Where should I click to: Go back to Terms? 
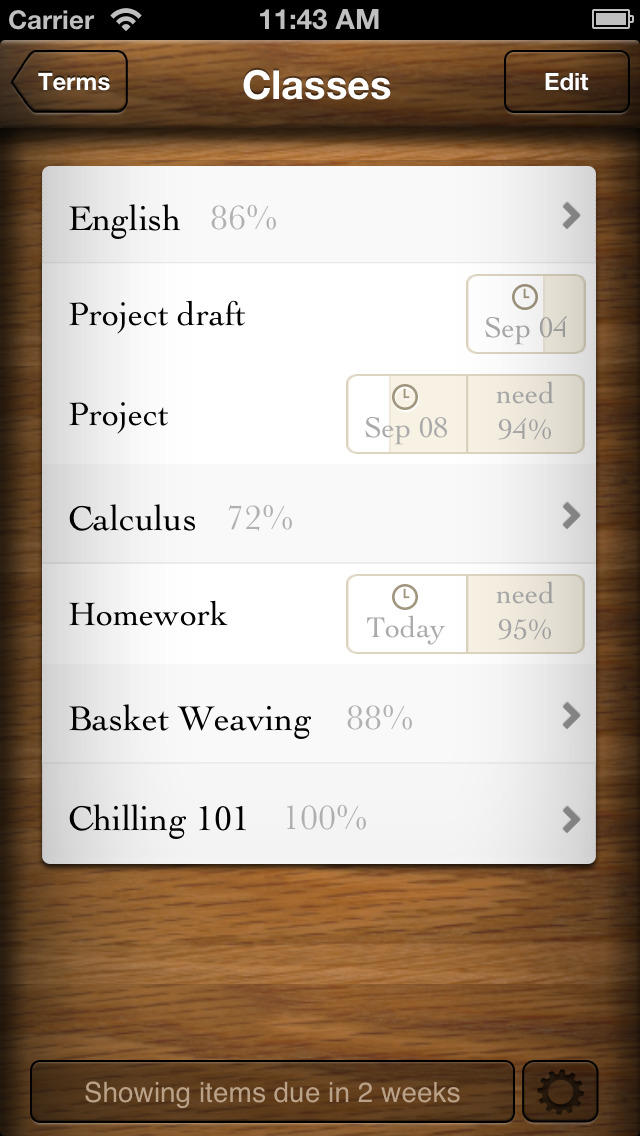click(70, 82)
